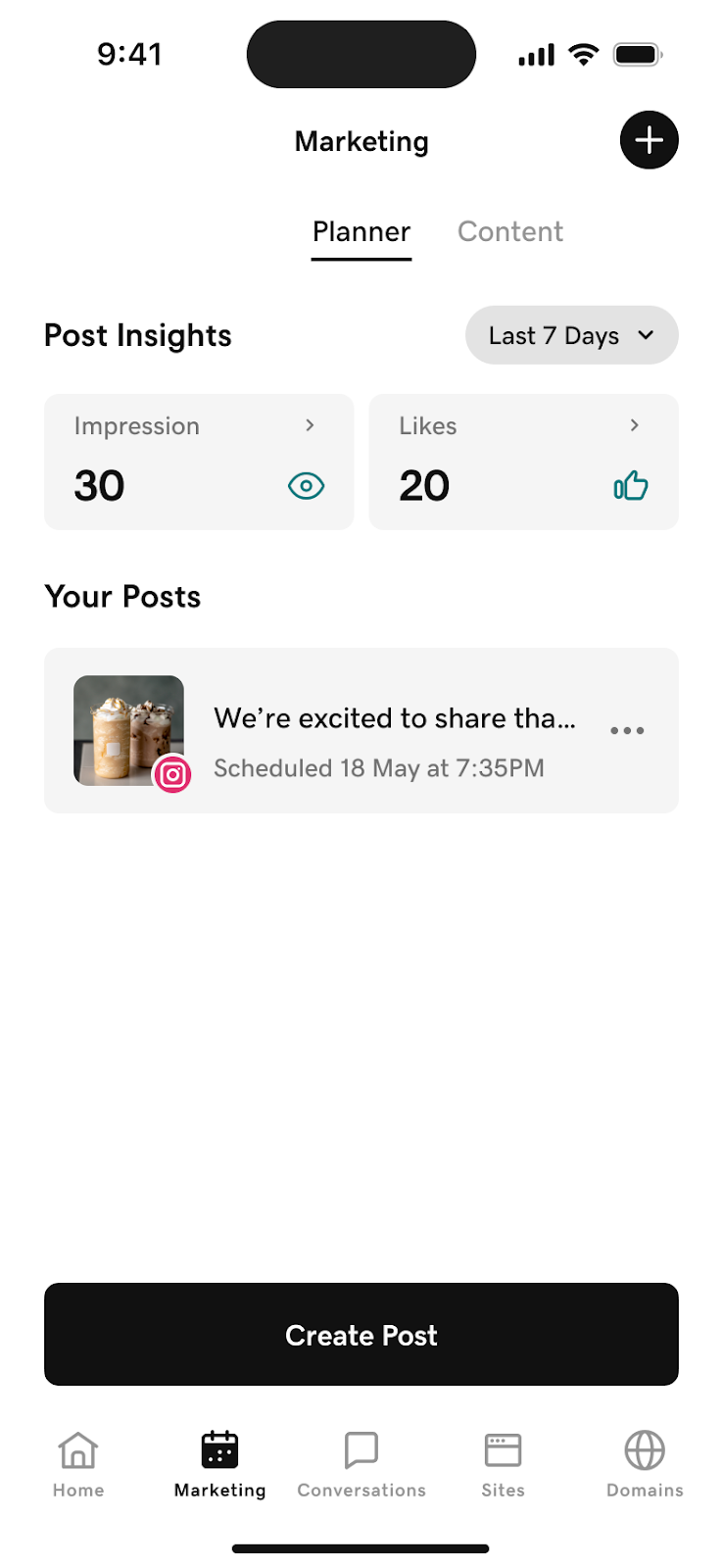Tap the plus icon to add new
Screen dimensions: 723x1568
click(649, 140)
